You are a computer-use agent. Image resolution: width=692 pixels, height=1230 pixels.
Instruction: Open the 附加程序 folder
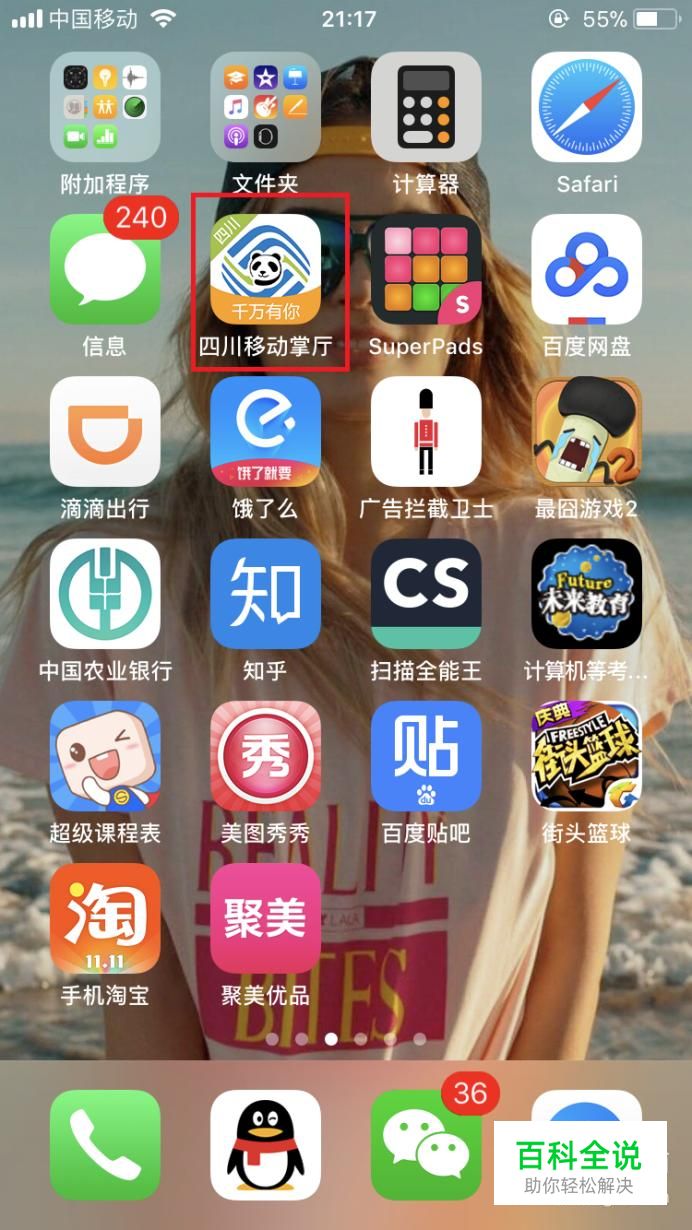coord(105,107)
